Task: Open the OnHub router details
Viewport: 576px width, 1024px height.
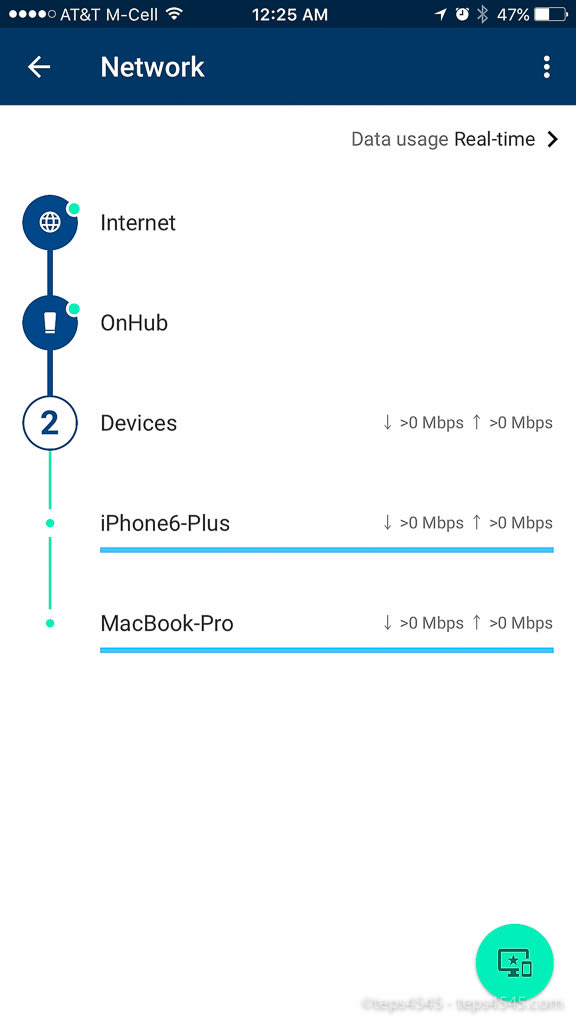Action: [288, 323]
